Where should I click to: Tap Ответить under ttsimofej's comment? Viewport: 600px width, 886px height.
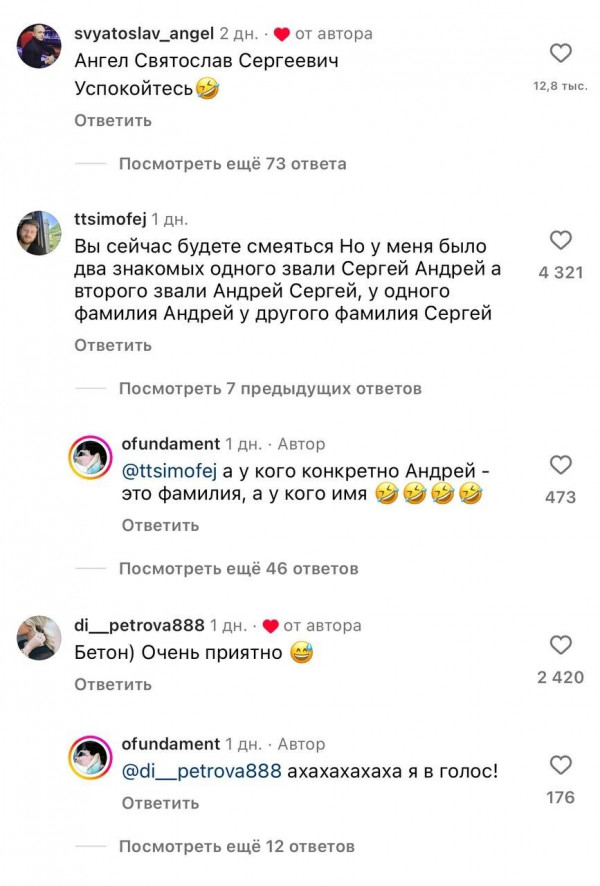113,345
